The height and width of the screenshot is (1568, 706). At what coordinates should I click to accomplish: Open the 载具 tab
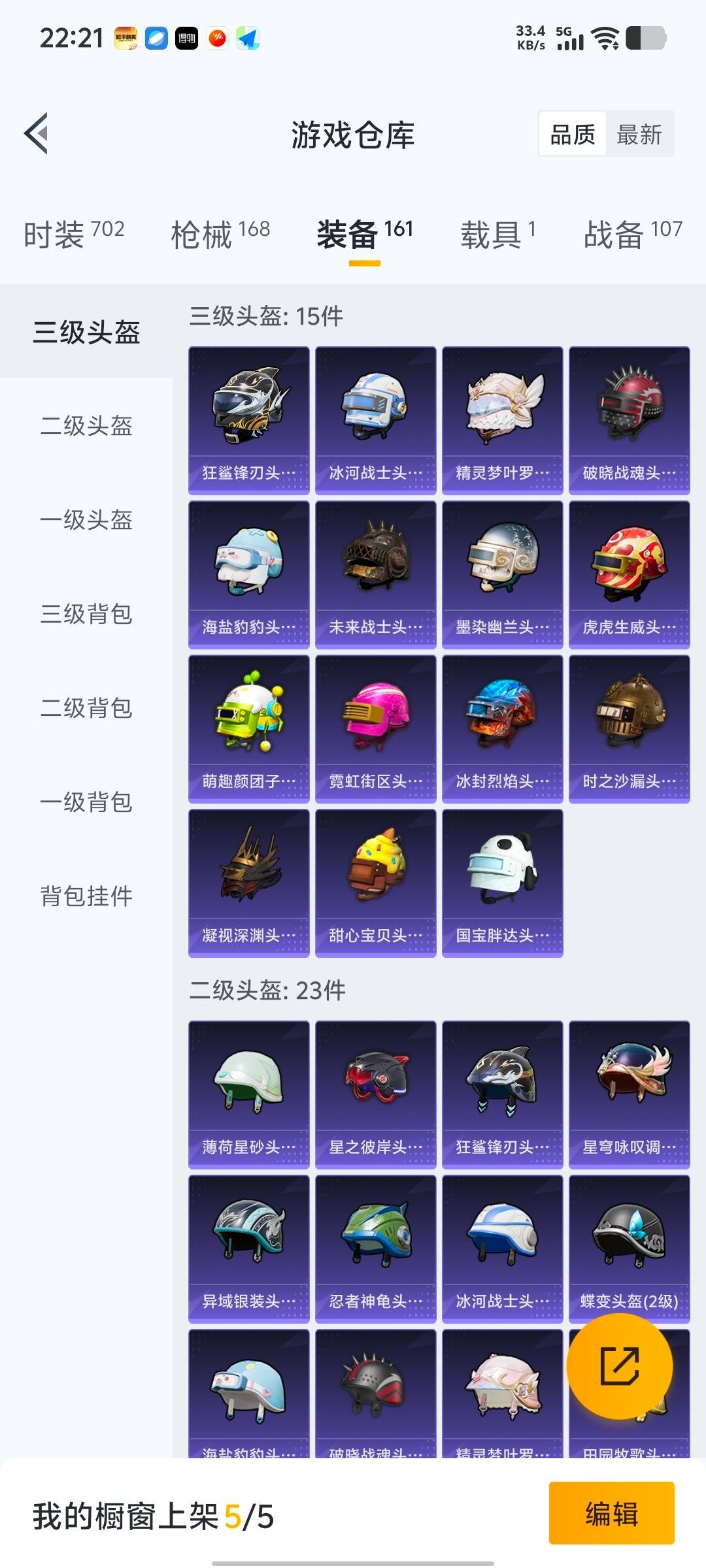pyautogui.click(x=497, y=234)
